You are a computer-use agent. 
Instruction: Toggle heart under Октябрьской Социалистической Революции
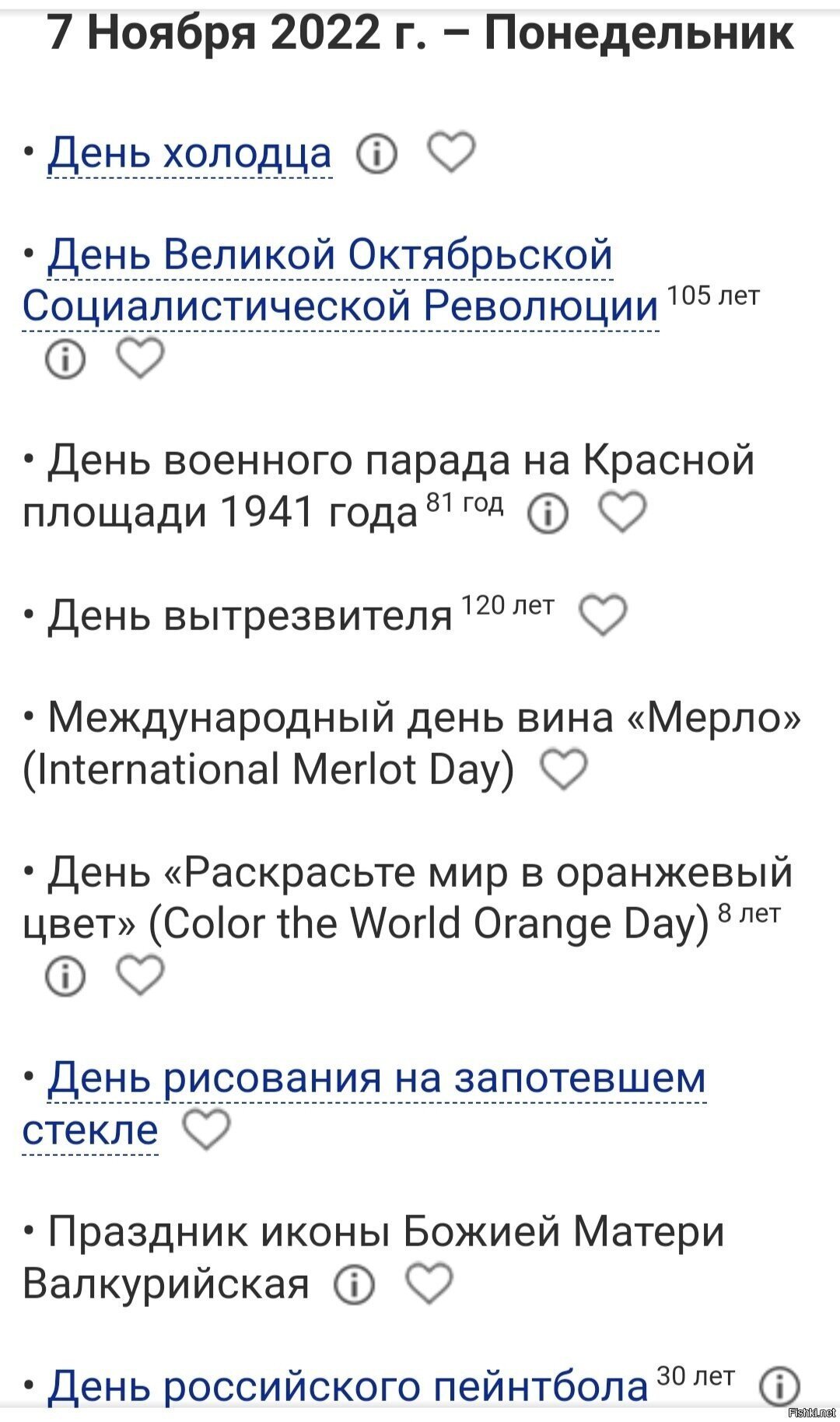(140, 359)
